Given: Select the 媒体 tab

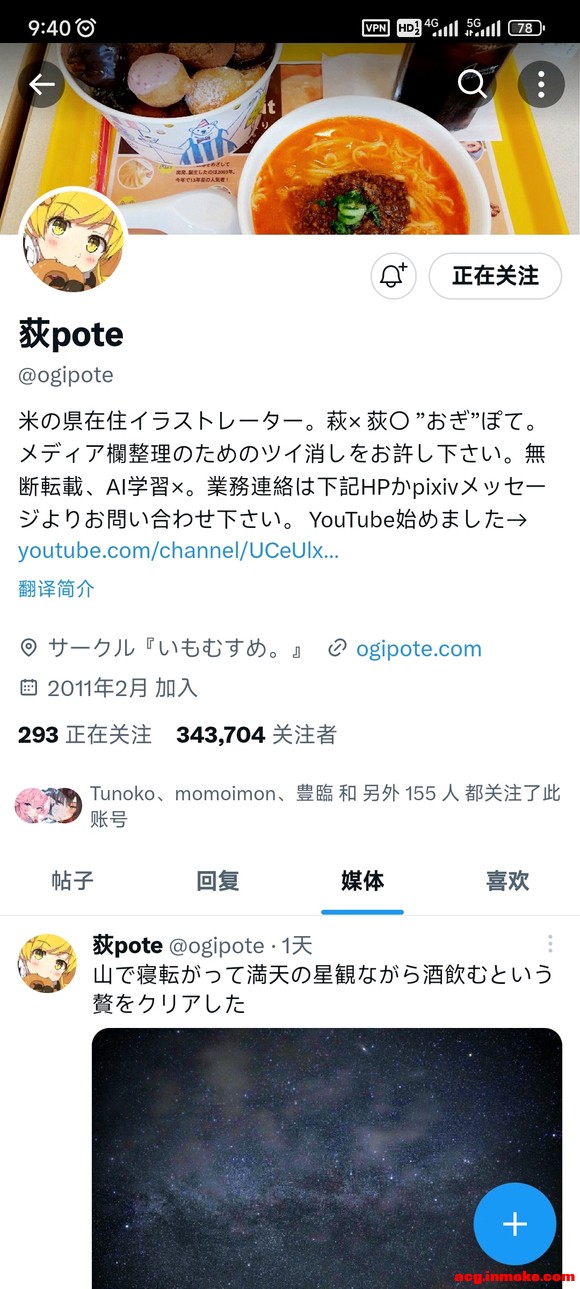Looking at the screenshot, I should [362, 881].
